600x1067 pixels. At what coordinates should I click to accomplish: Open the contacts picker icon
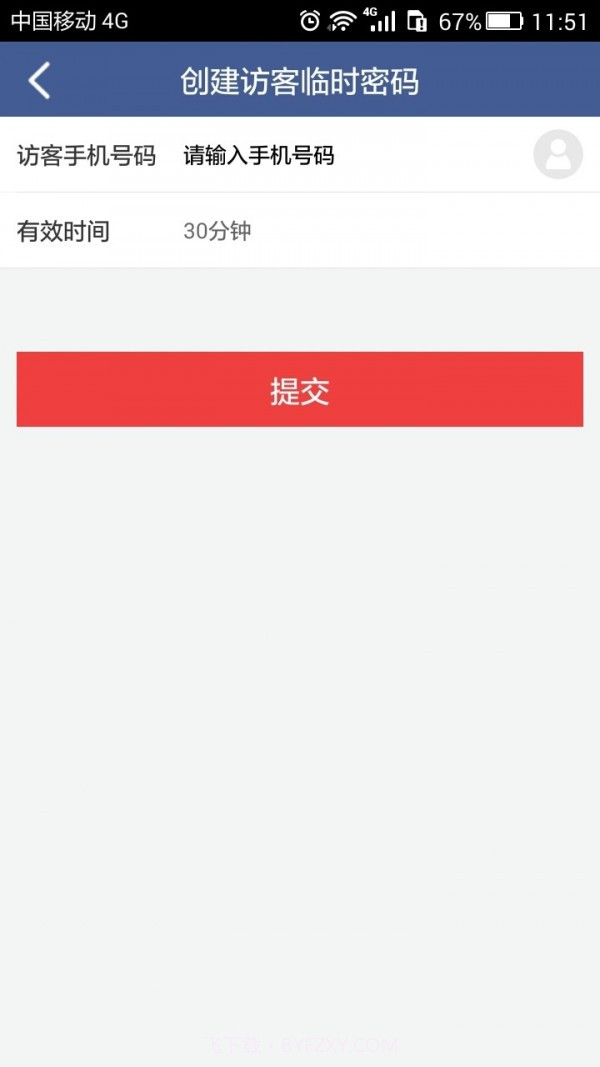(557, 155)
